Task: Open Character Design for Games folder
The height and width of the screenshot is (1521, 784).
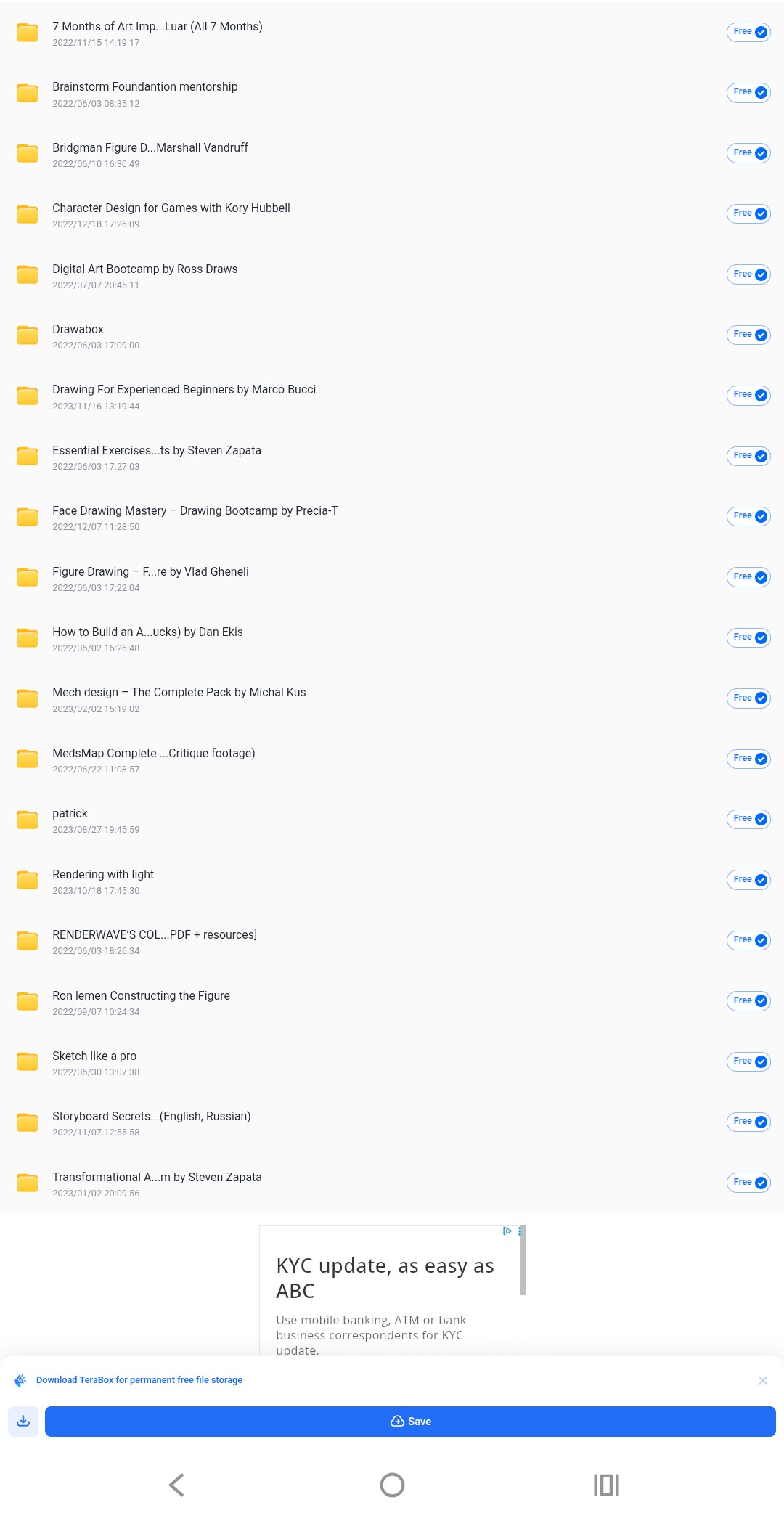Action: point(171,208)
